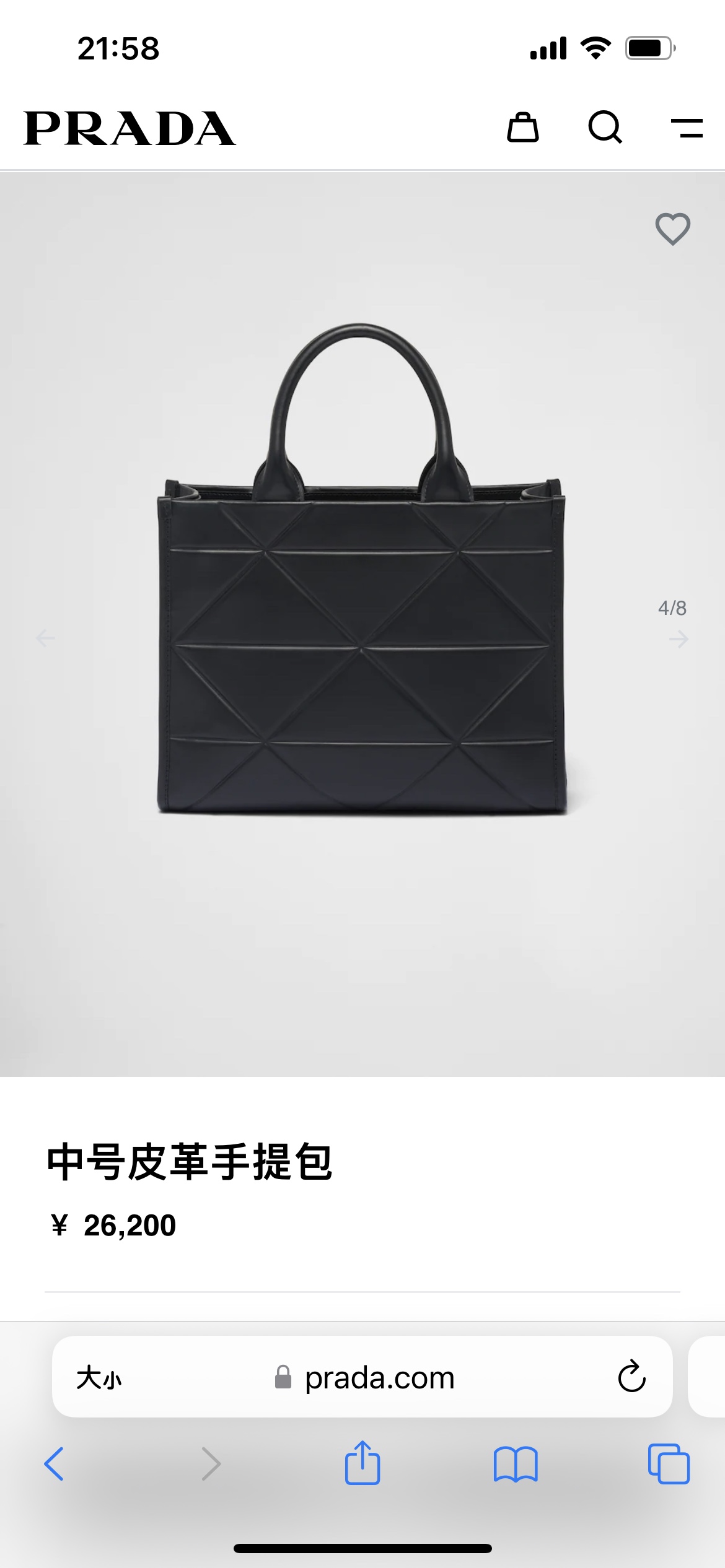This screenshot has width=725, height=1568.
Task: Add the handbag to wishlist
Action: pyautogui.click(x=672, y=229)
